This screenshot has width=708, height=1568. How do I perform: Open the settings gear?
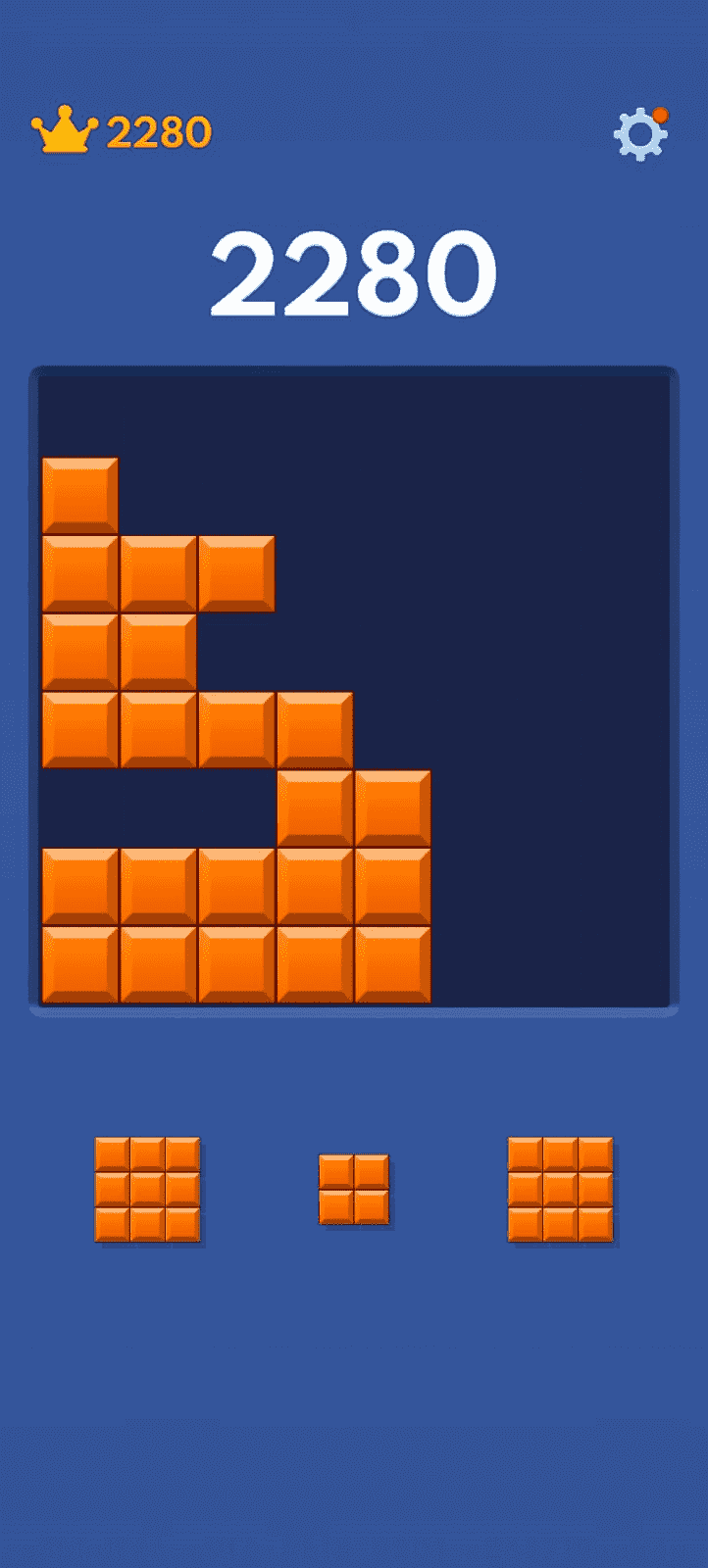[x=640, y=134]
